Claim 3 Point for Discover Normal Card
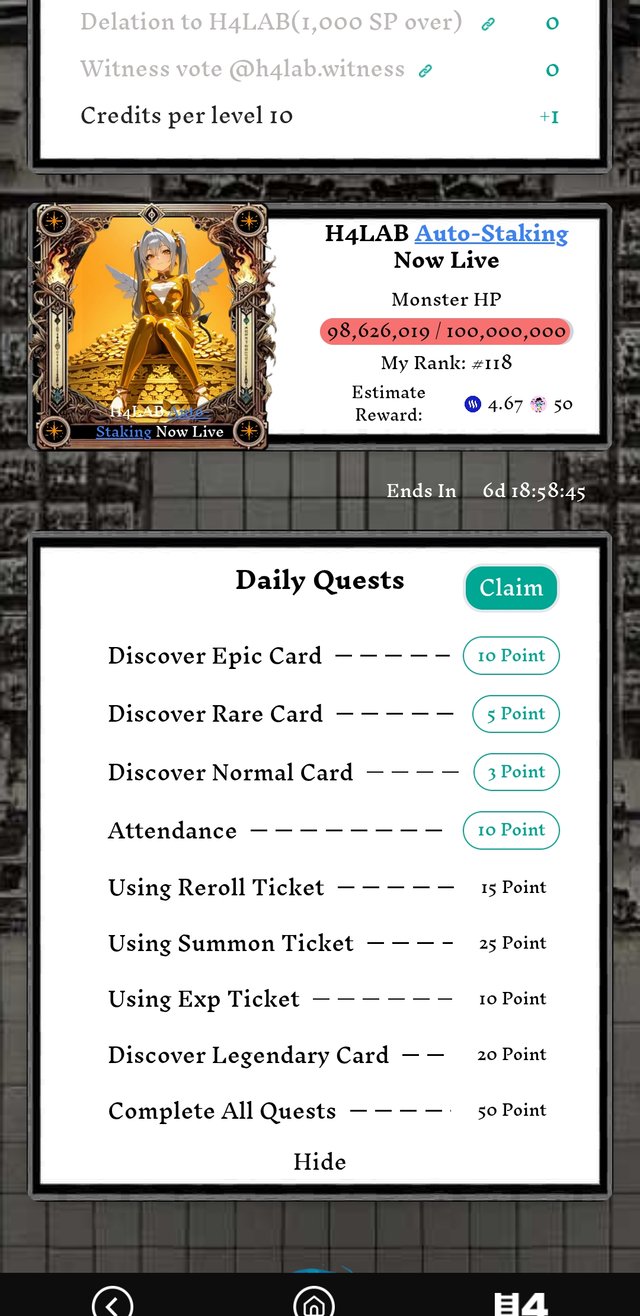The width and height of the screenshot is (640, 1316). pyautogui.click(x=515, y=772)
